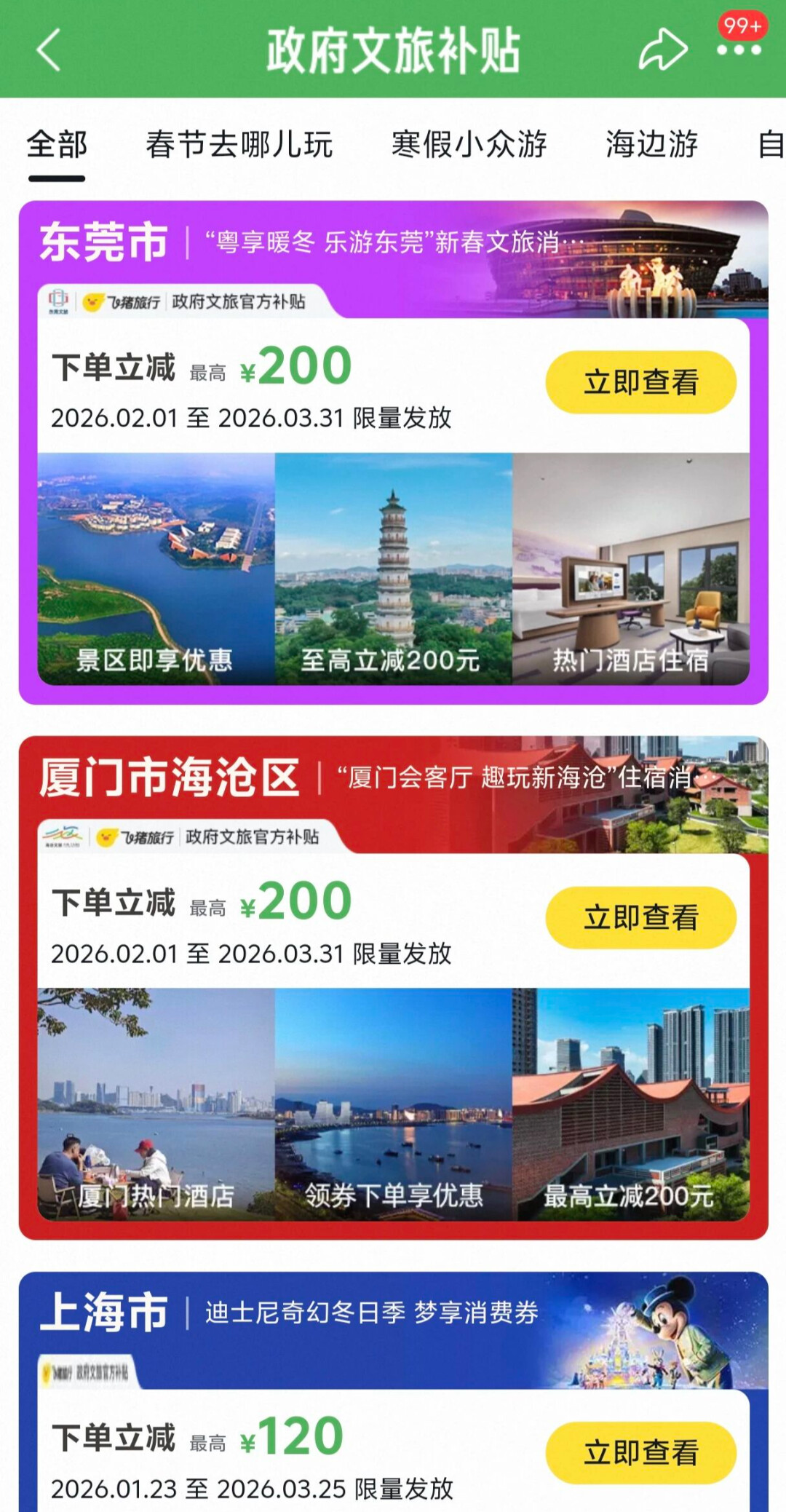Image resolution: width=786 pixels, height=1512 pixels.
Task: Tap 立即查看 for 上海市 Disney coupon
Action: (x=640, y=1453)
